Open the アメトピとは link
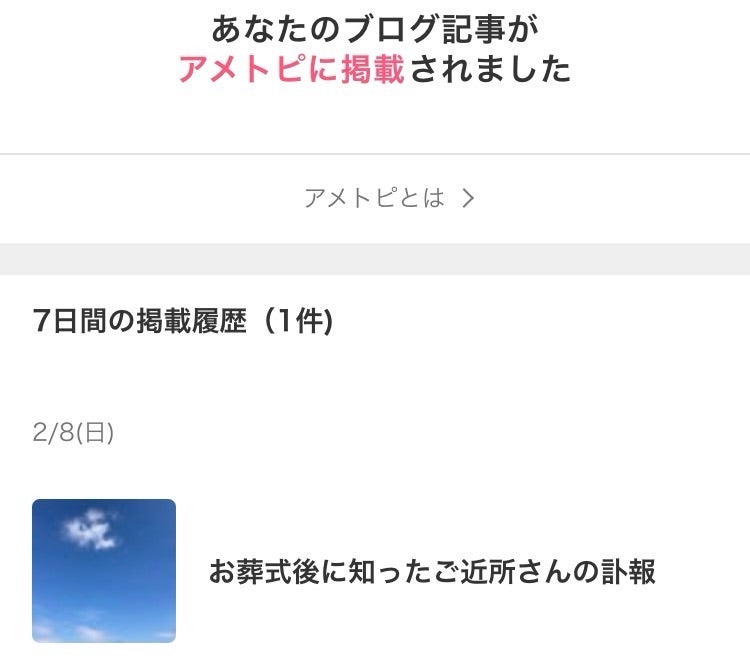Image resolution: width=750 pixels, height=672 pixels. coord(388,198)
